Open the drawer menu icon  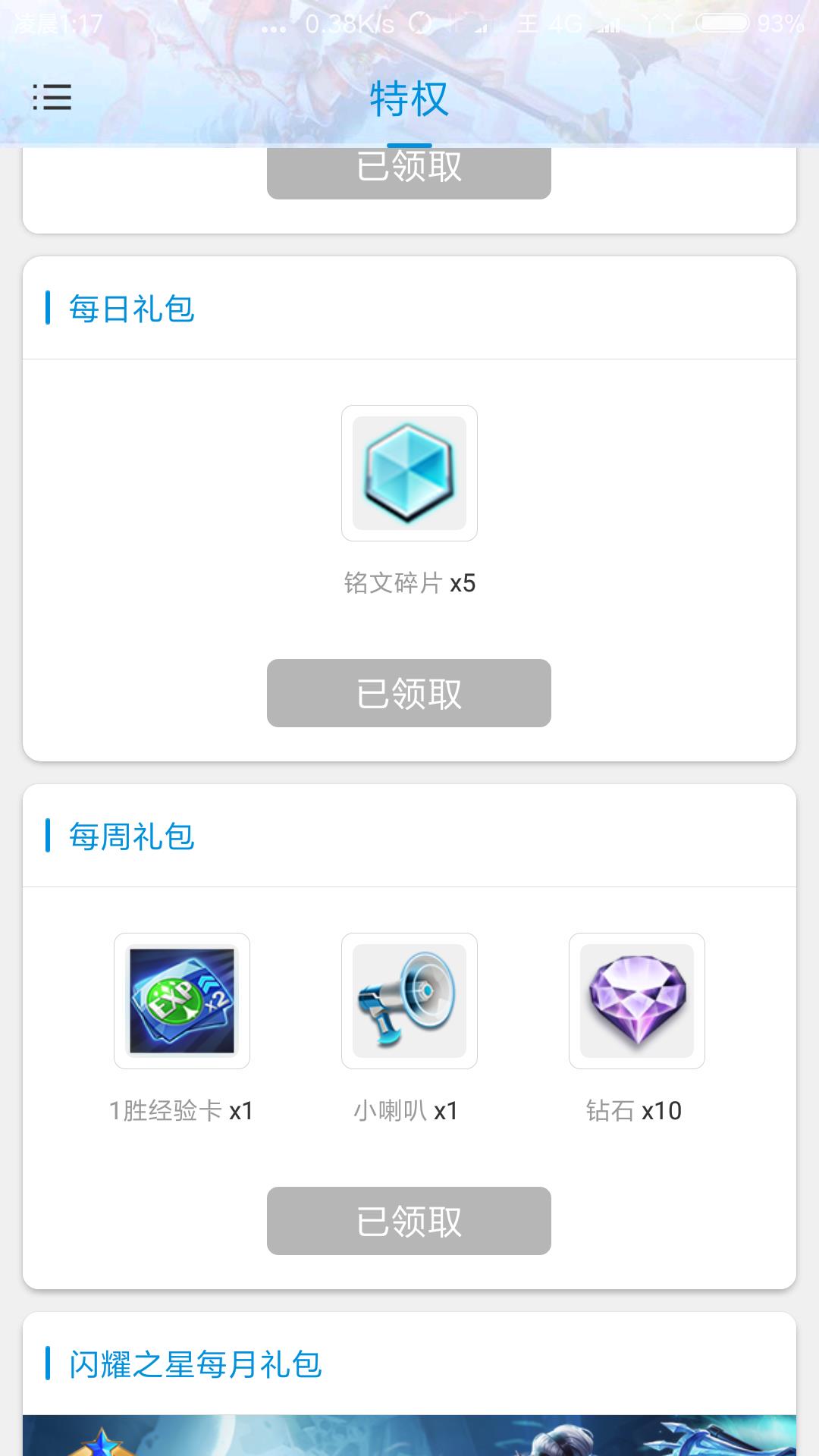coord(52,98)
